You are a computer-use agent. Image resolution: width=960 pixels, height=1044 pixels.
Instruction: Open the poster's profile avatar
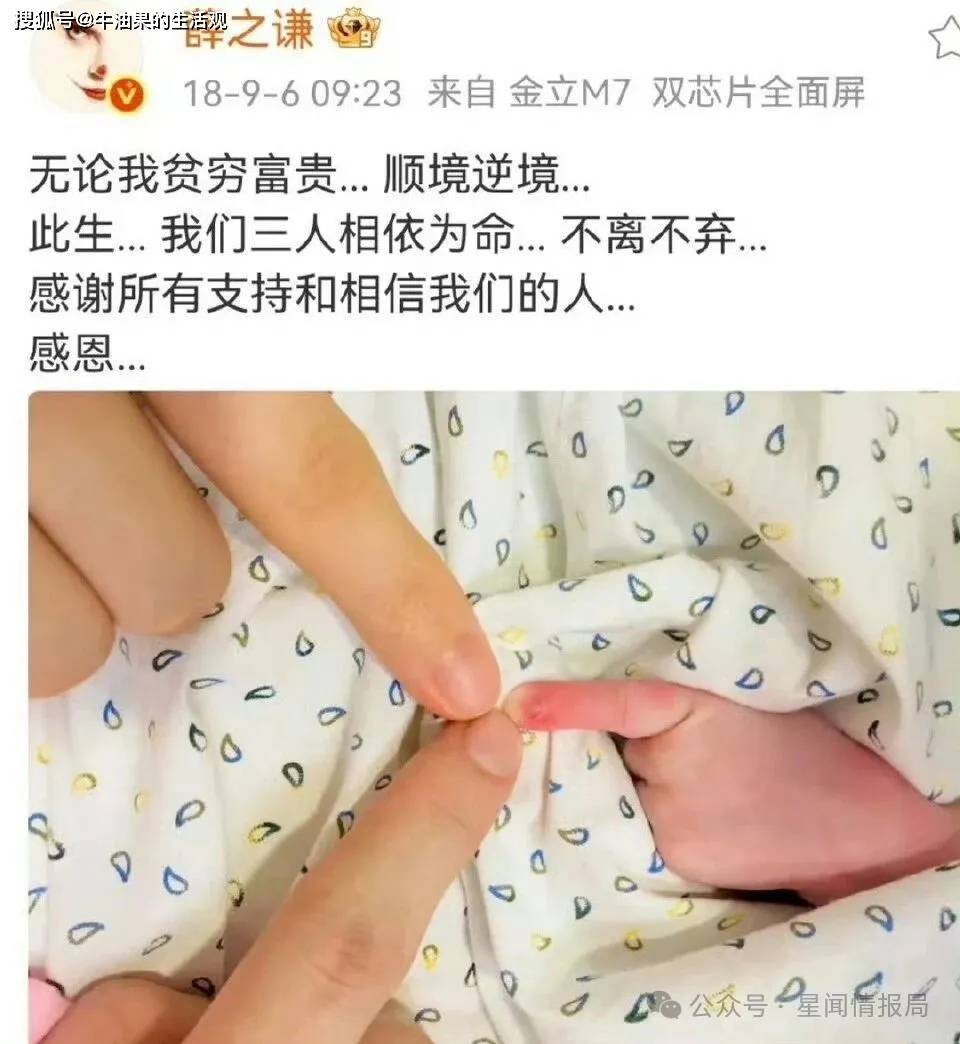(85, 62)
